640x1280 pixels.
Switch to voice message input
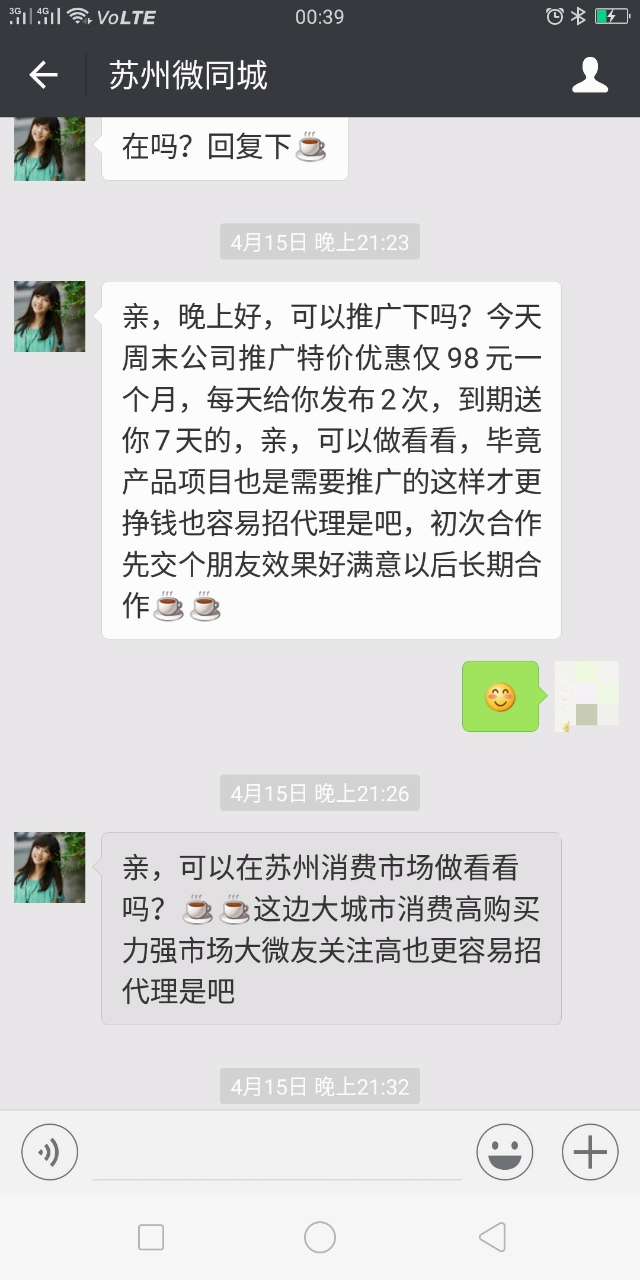[x=49, y=1152]
